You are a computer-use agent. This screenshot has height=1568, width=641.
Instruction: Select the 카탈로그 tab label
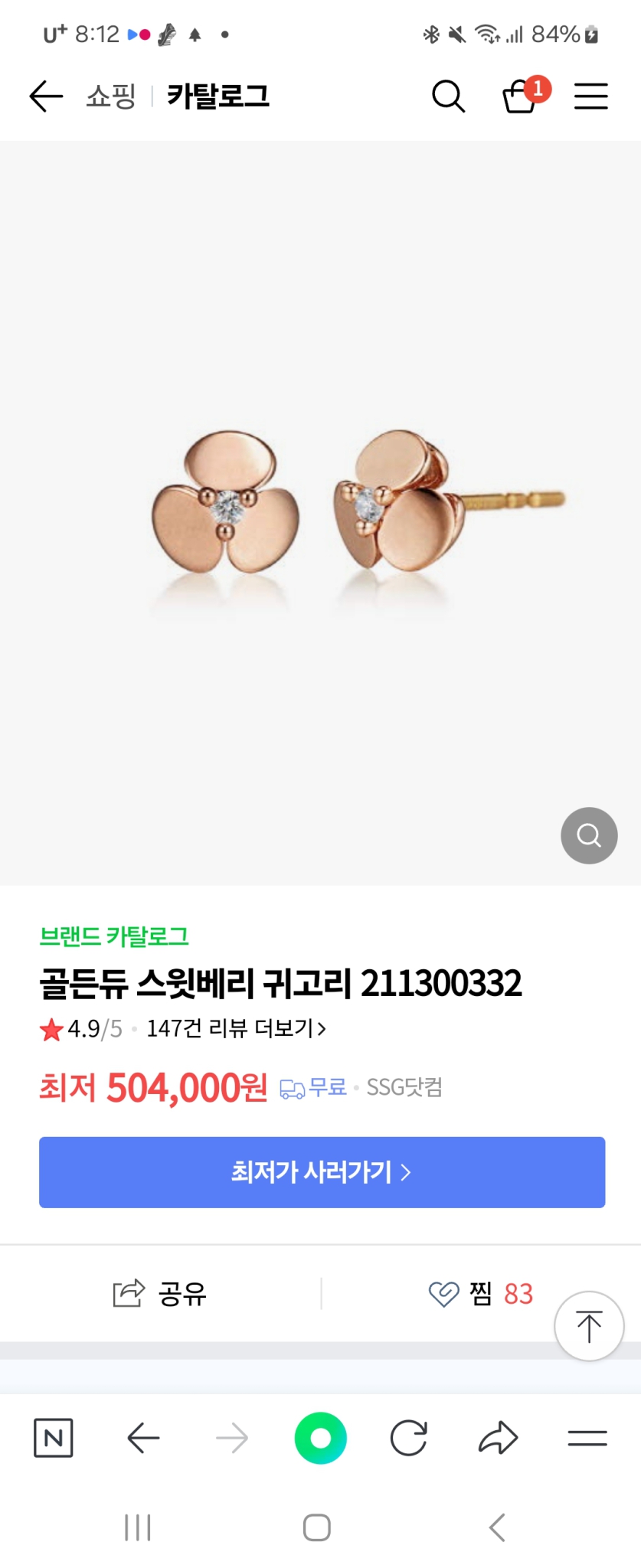(x=218, y=96)
